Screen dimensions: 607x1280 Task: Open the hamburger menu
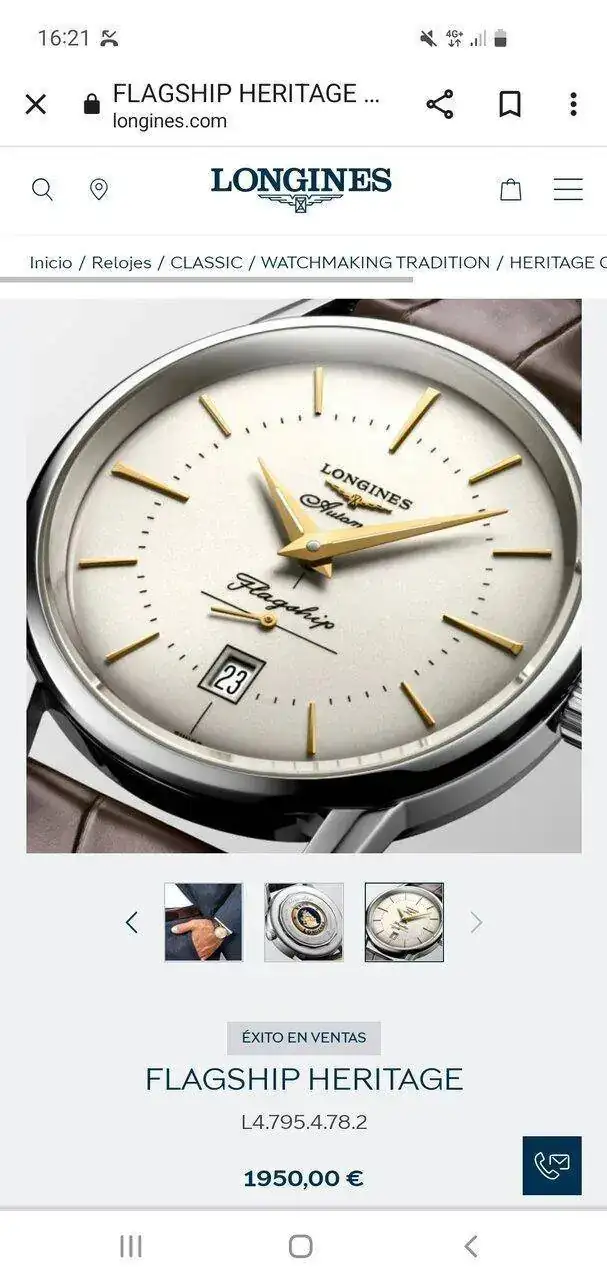[x=568, y=189]
